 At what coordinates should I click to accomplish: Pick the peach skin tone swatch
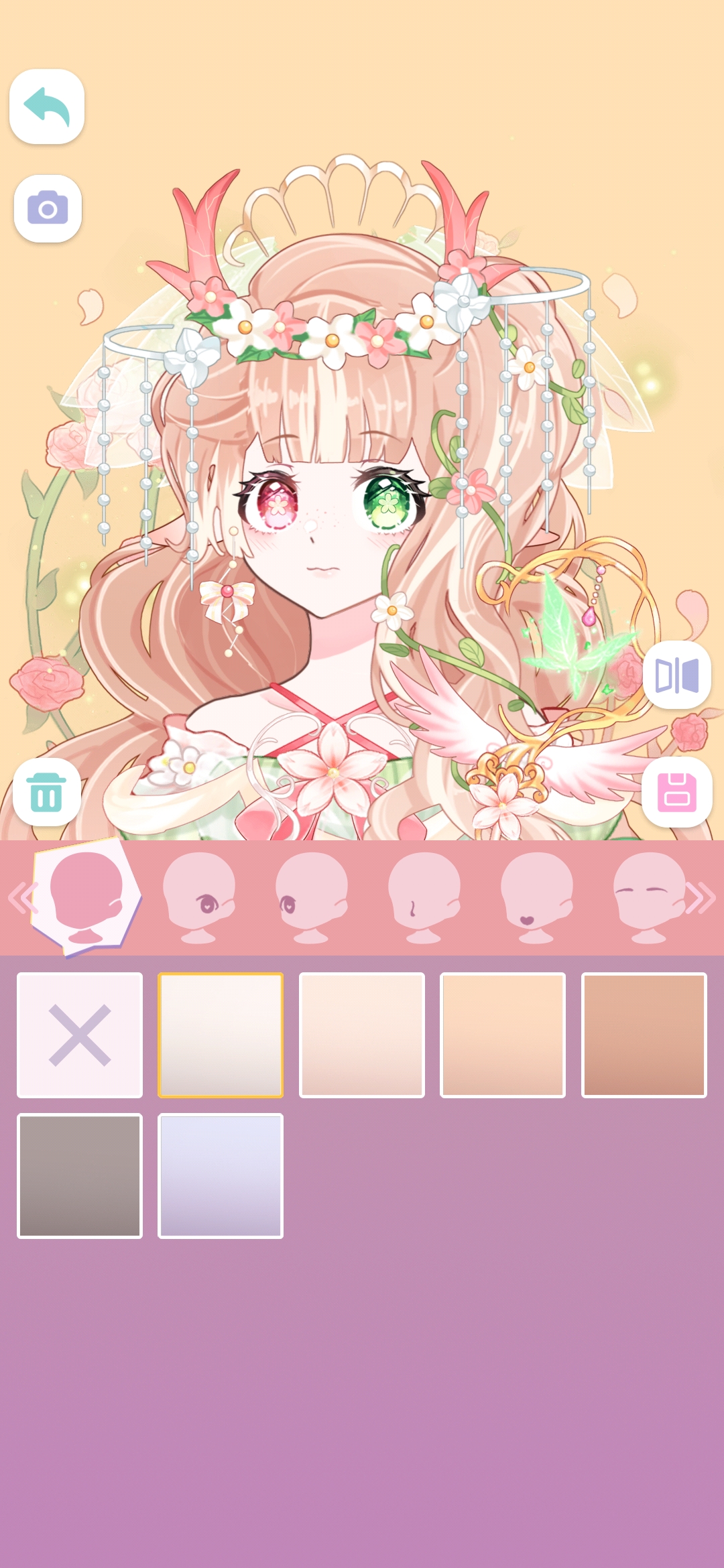(x=503, y=1035)
